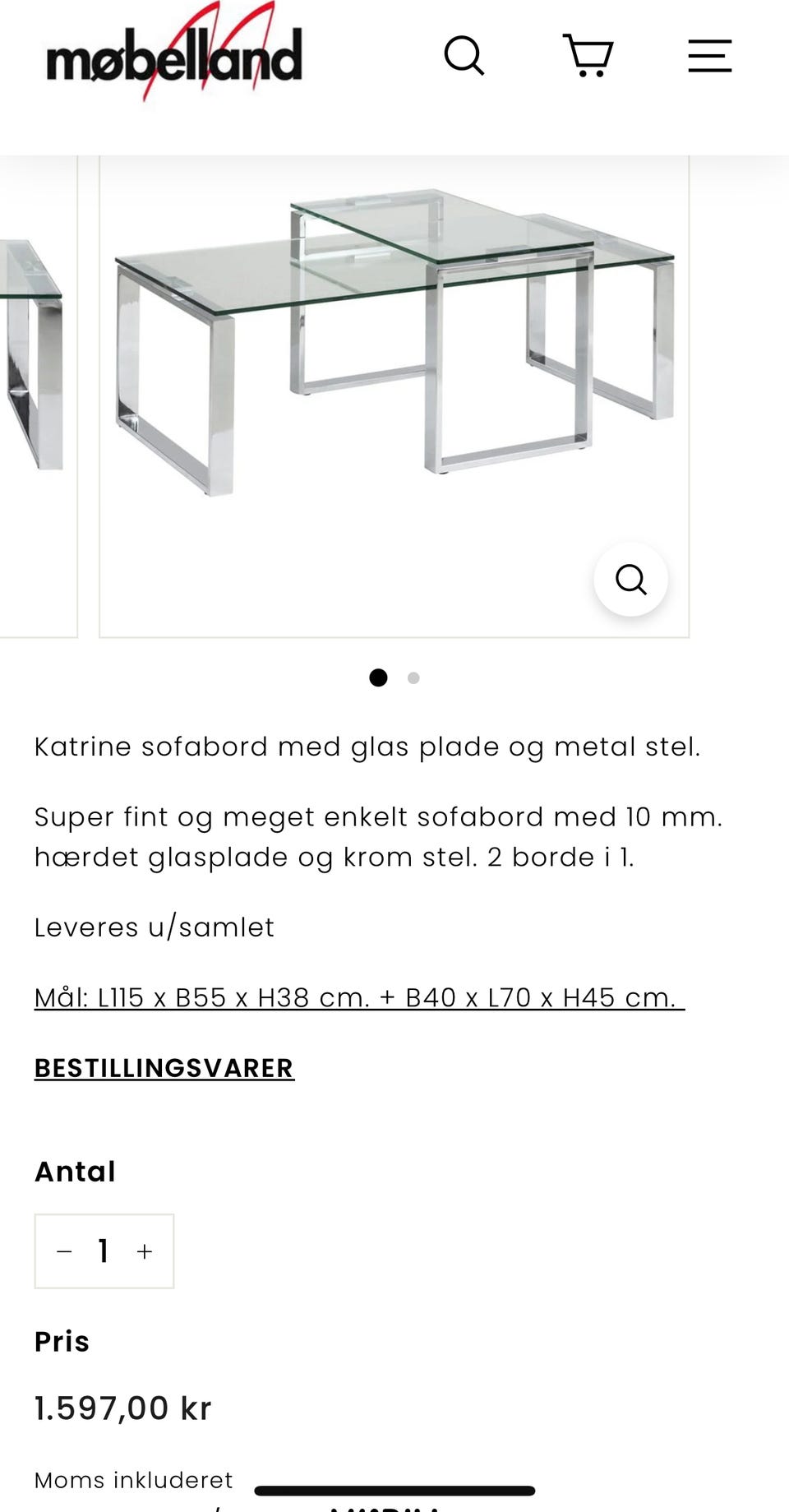Click the quantity field showing 1
This screenshot has width=789, height=1512.
(103, 1251)
